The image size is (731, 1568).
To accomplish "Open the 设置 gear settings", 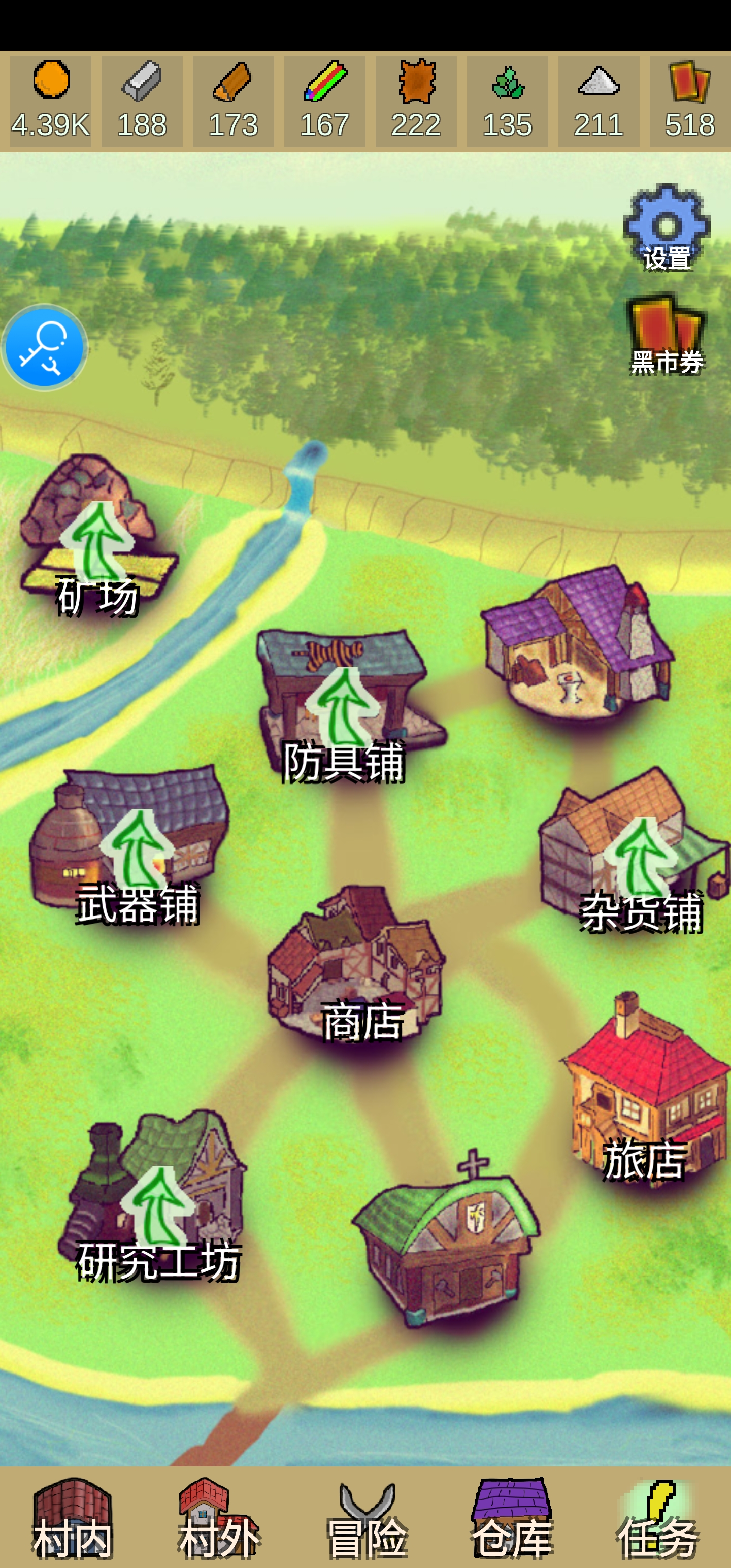I will coord(667,226).
